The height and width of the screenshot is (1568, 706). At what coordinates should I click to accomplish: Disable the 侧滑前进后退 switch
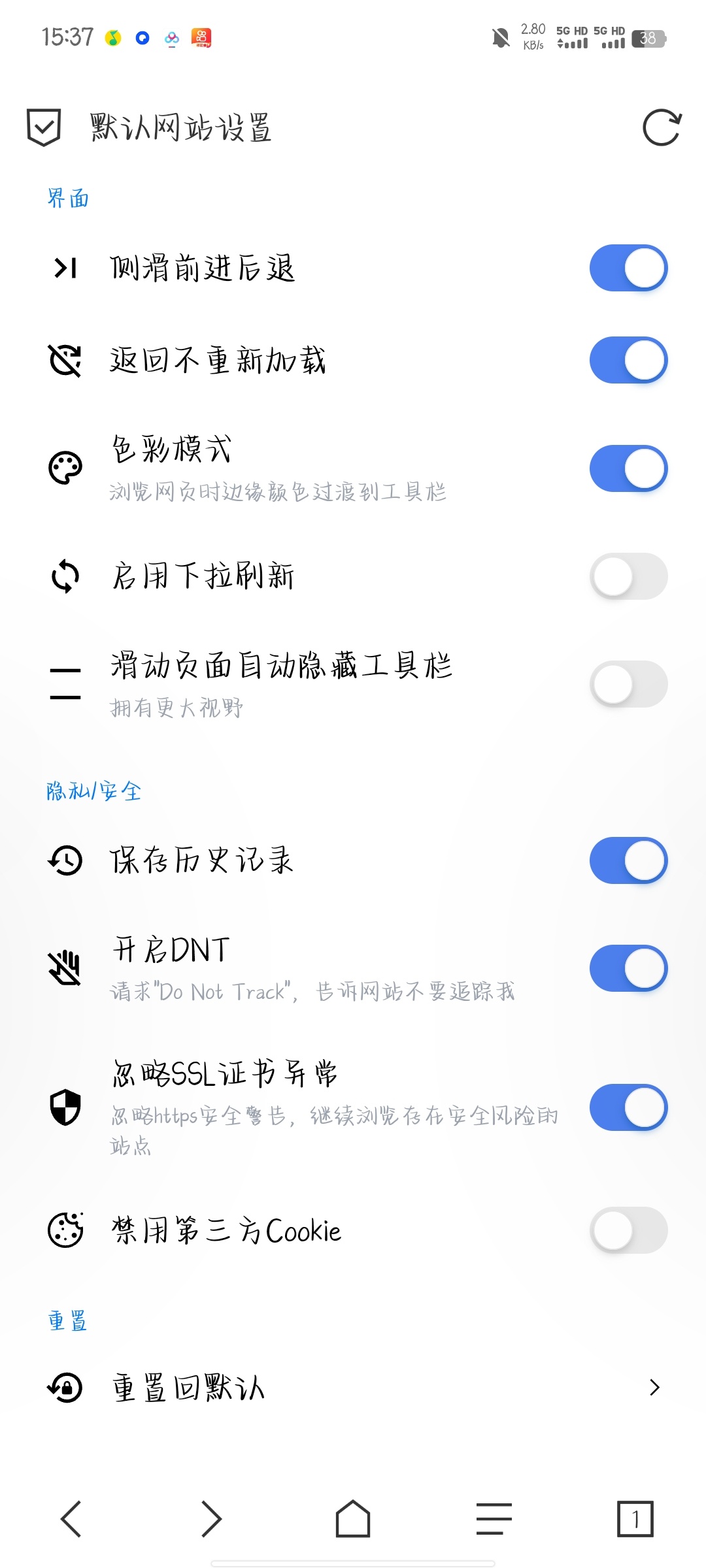click(x=628, y=268)
